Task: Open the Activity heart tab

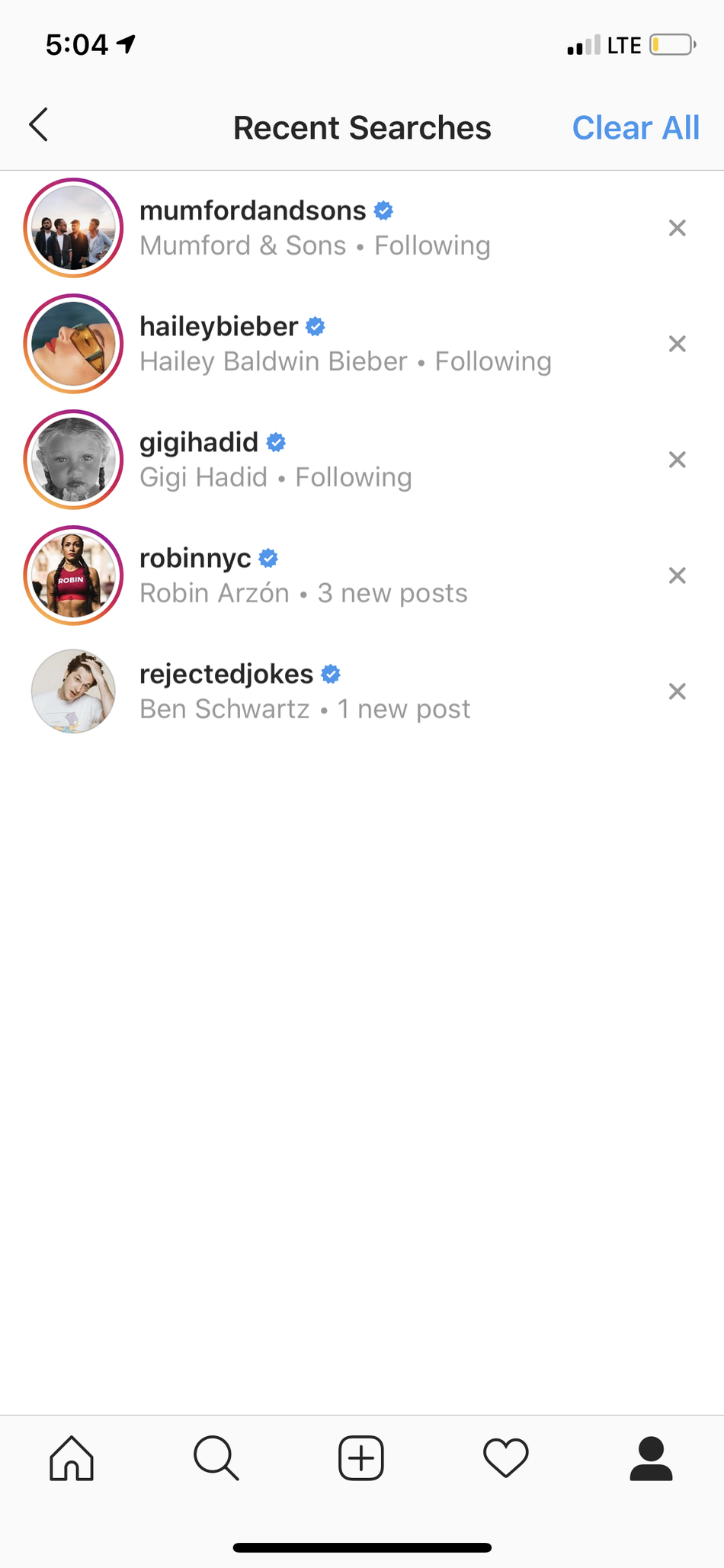Action: click(x=506, y=1458)
